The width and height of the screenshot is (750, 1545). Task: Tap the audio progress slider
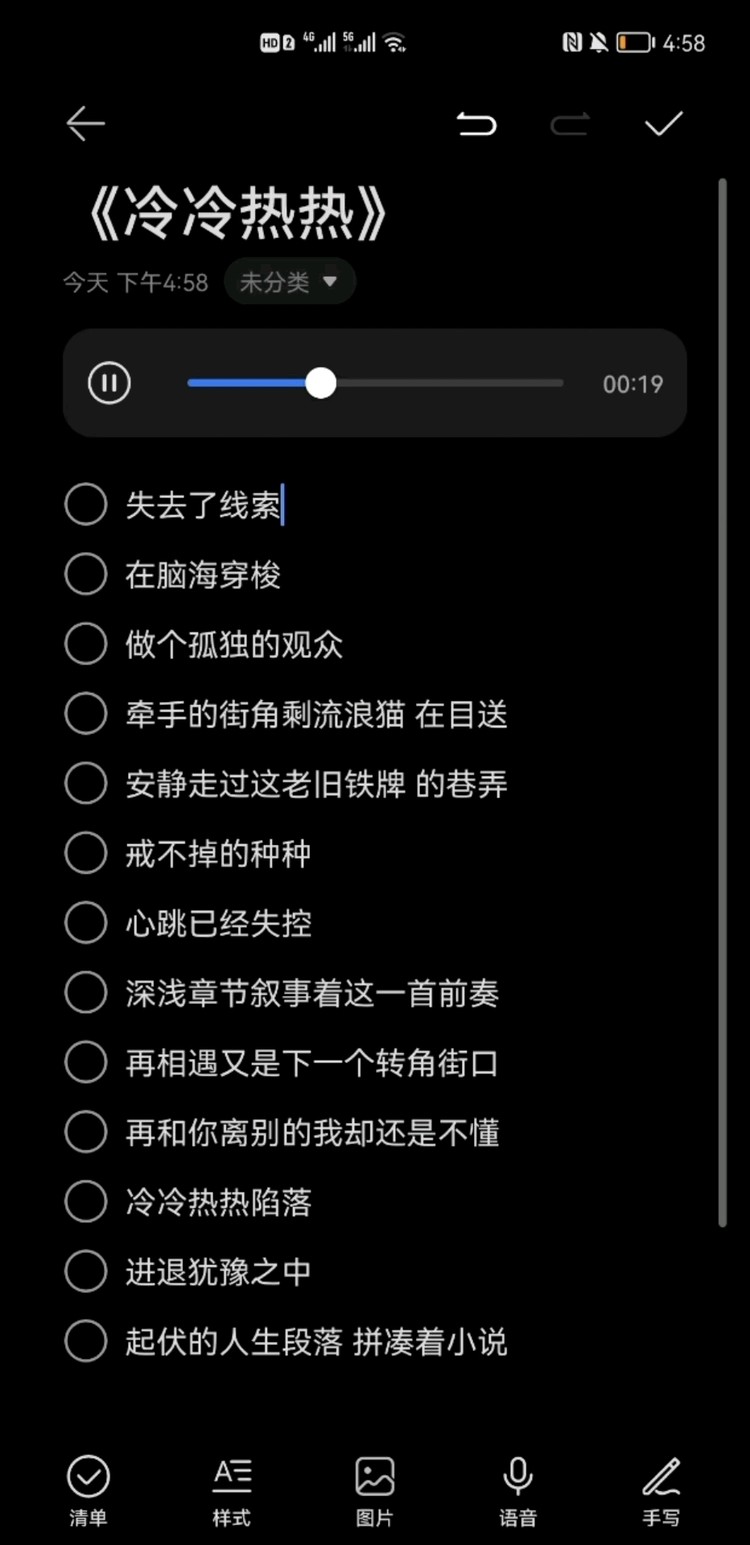(375, 383)
